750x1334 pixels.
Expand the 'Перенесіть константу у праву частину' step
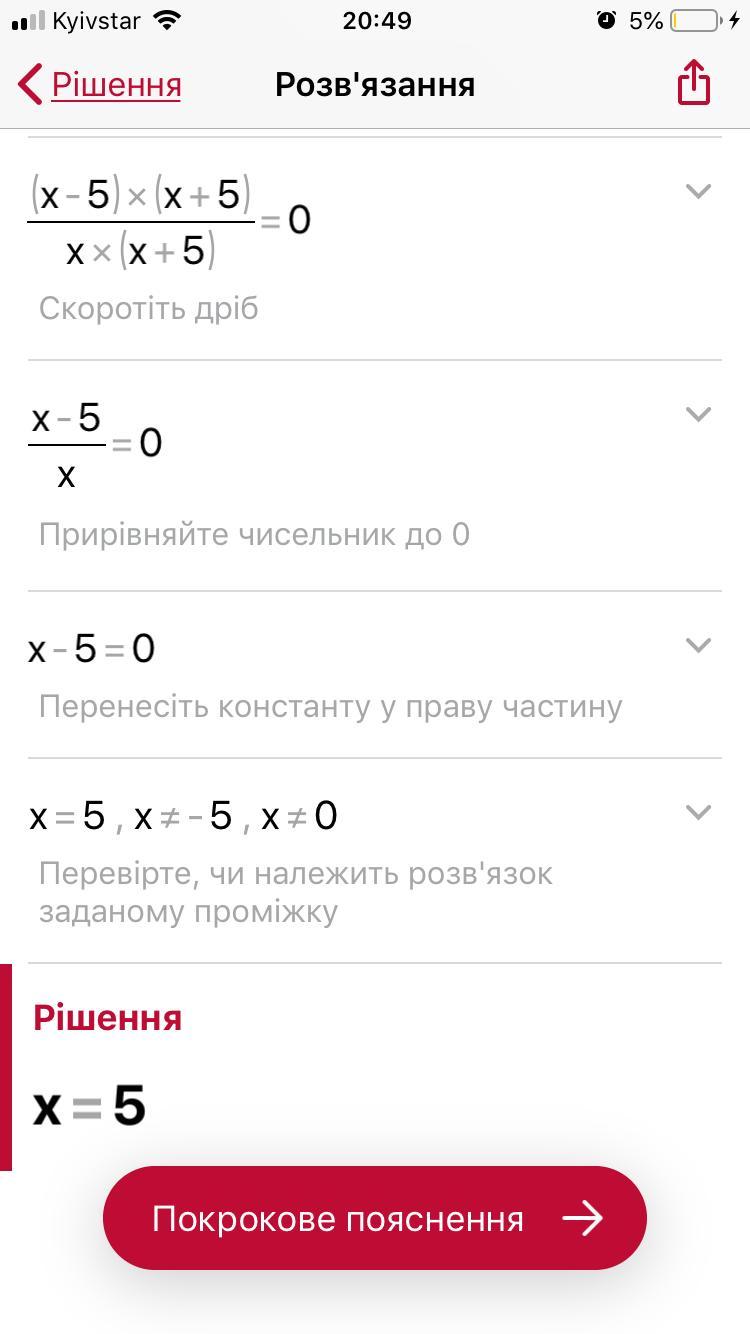698,645
